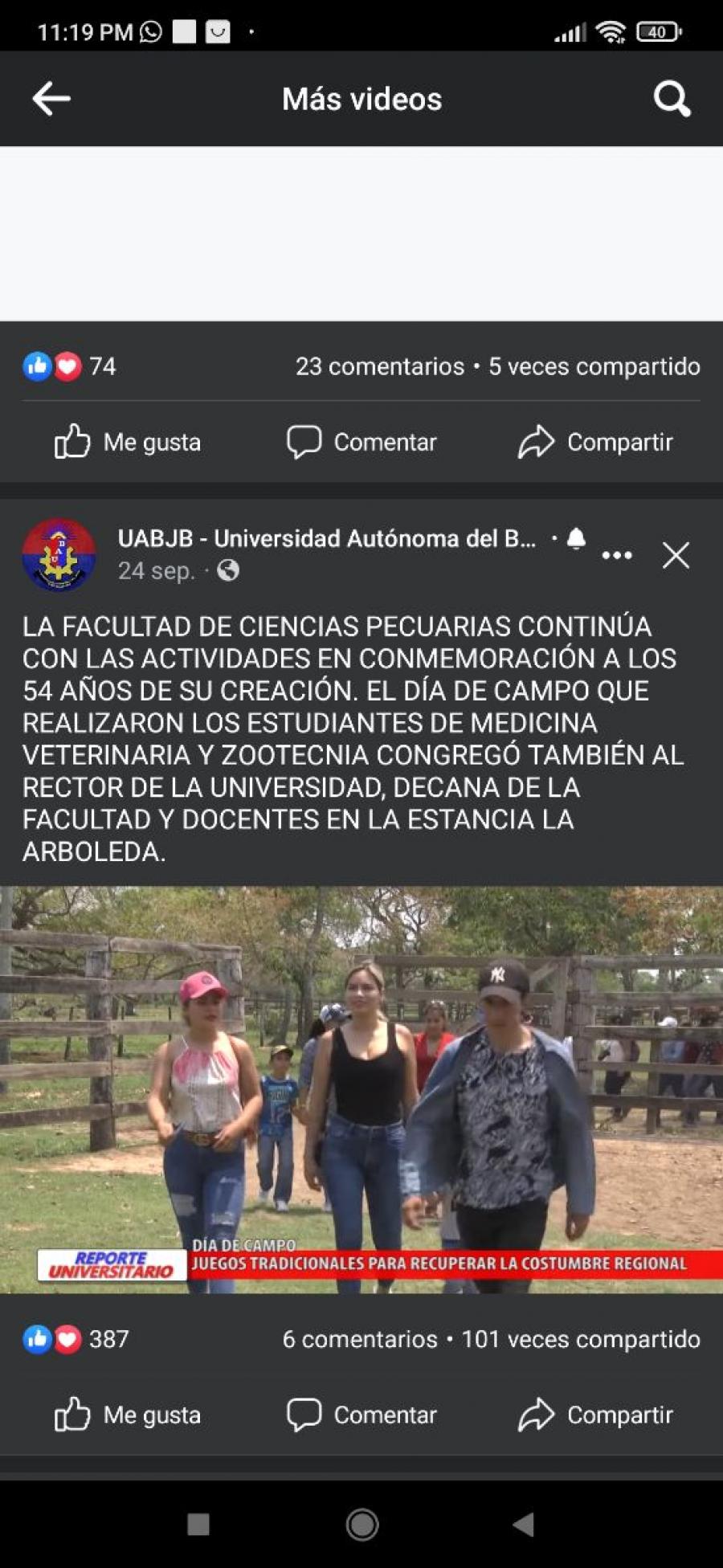The height and width of the screenshot is (1568, 723).
Task: Go back using the top-left arrow
Action: click(51, 99)
